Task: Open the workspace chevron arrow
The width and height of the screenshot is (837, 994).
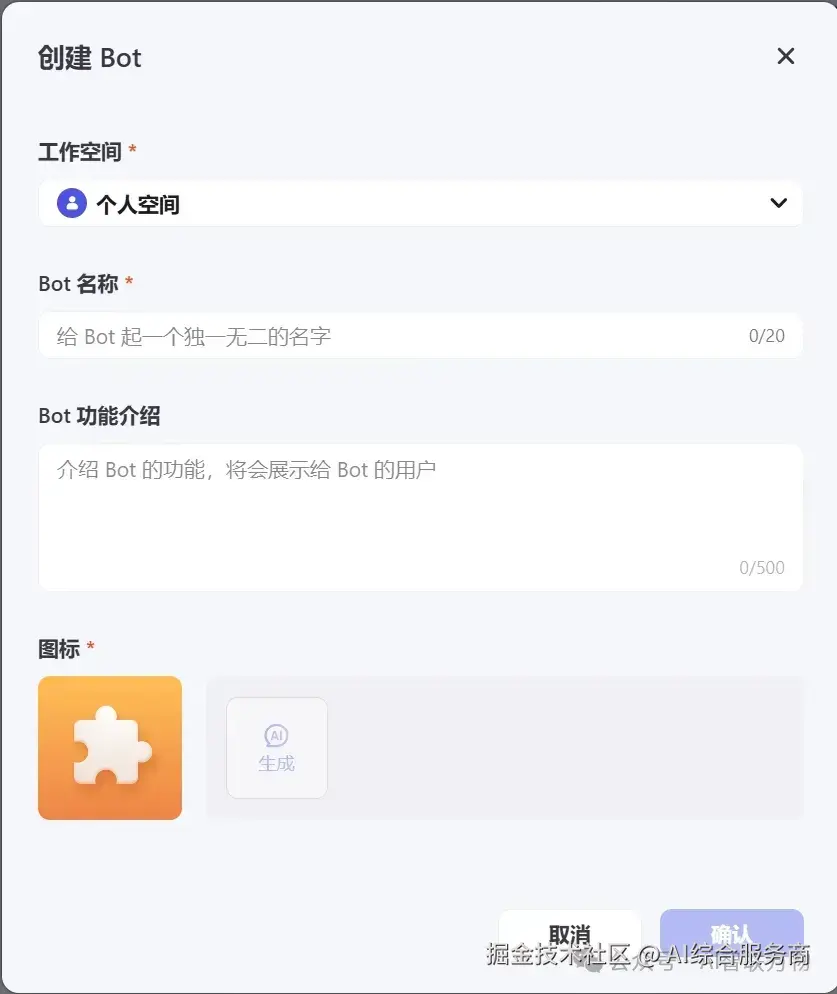Action: [x=779, y=202]
